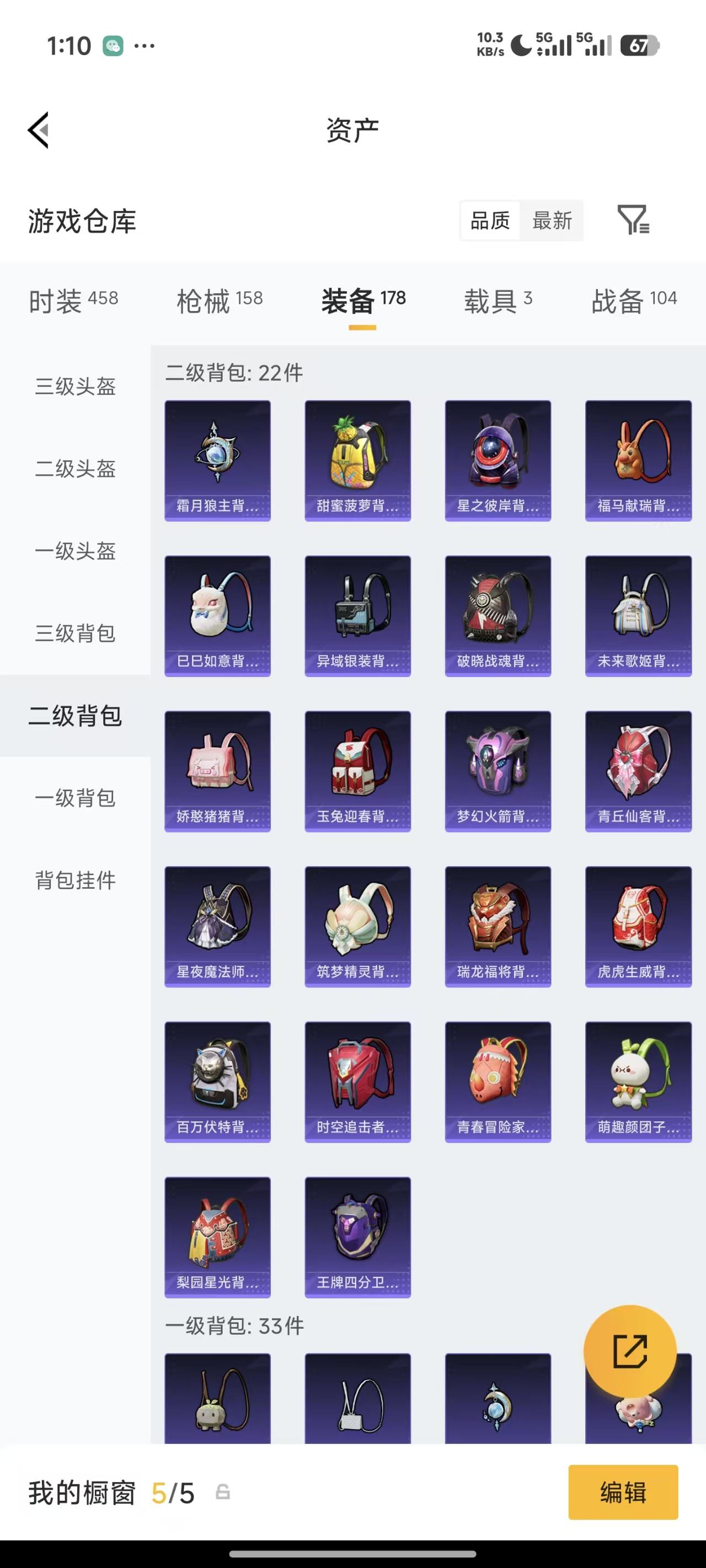The height and width of the screenshot is (1568, 706).
Task: Select the 甜蜜菠萝背包 item
Action: (357, 460)
